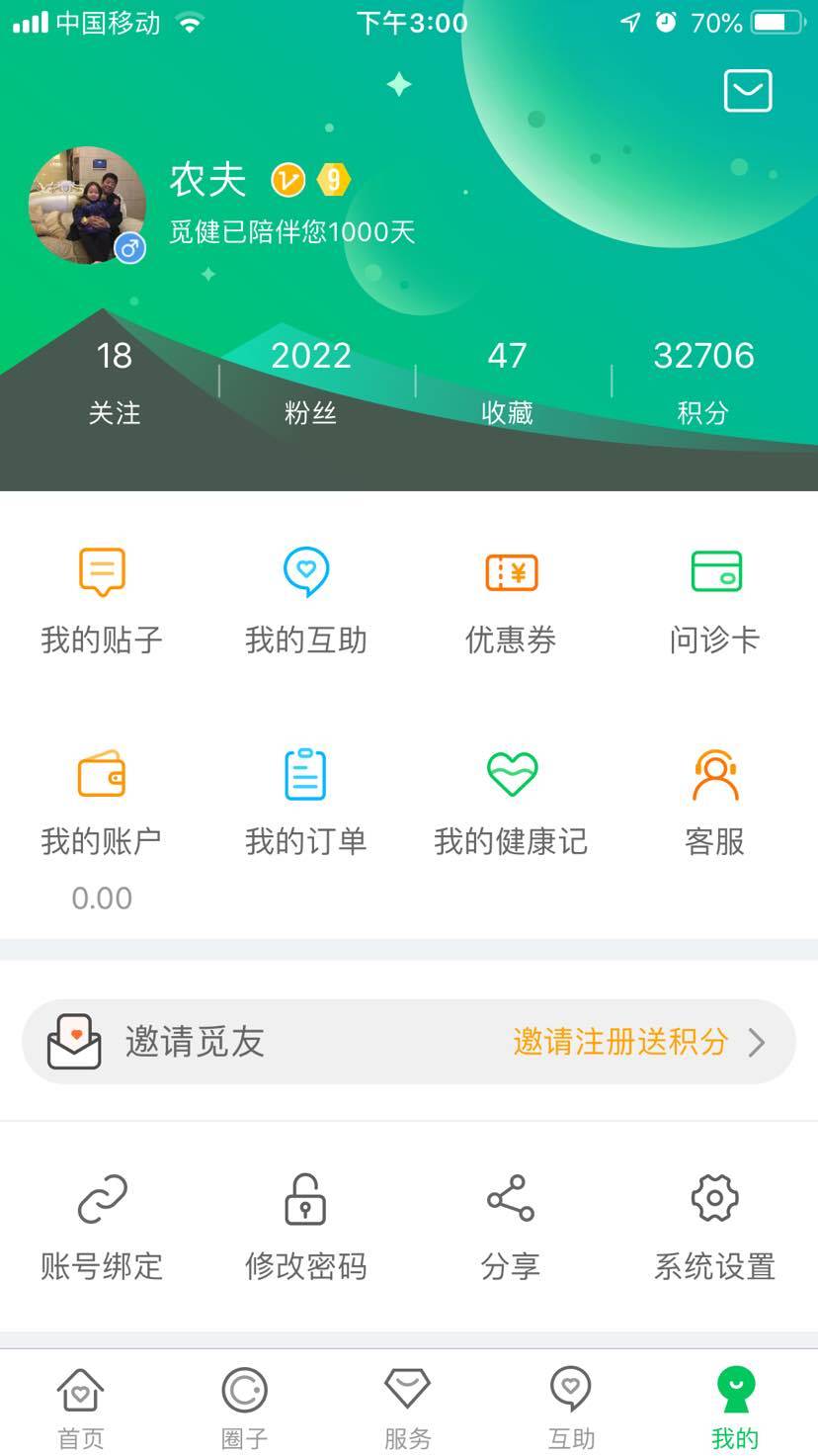Viewport: 818px width, 1456px height.
Task: Open 账号绑定 settings
Action: [102, 1226]
